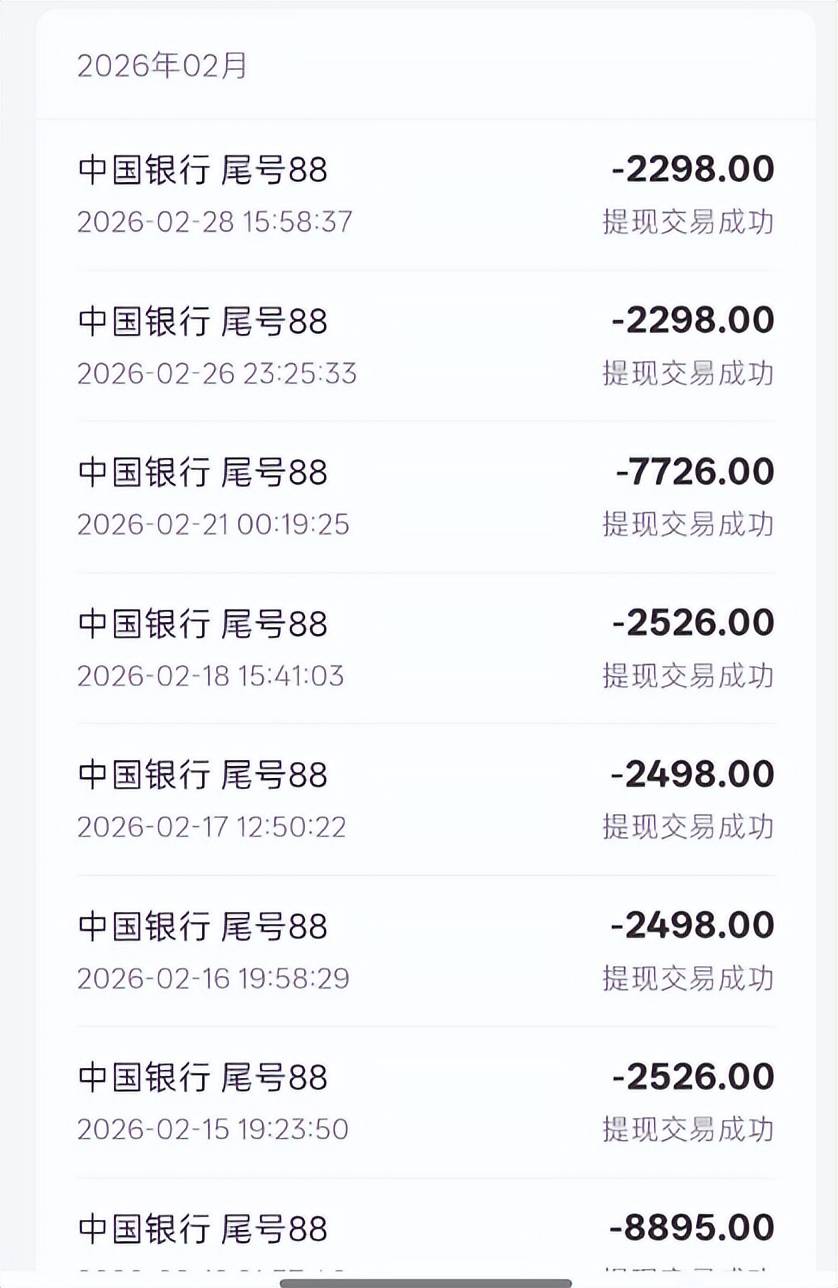Select the withdrawal from 2026-02-18 15:41:03

pos(425,649)
